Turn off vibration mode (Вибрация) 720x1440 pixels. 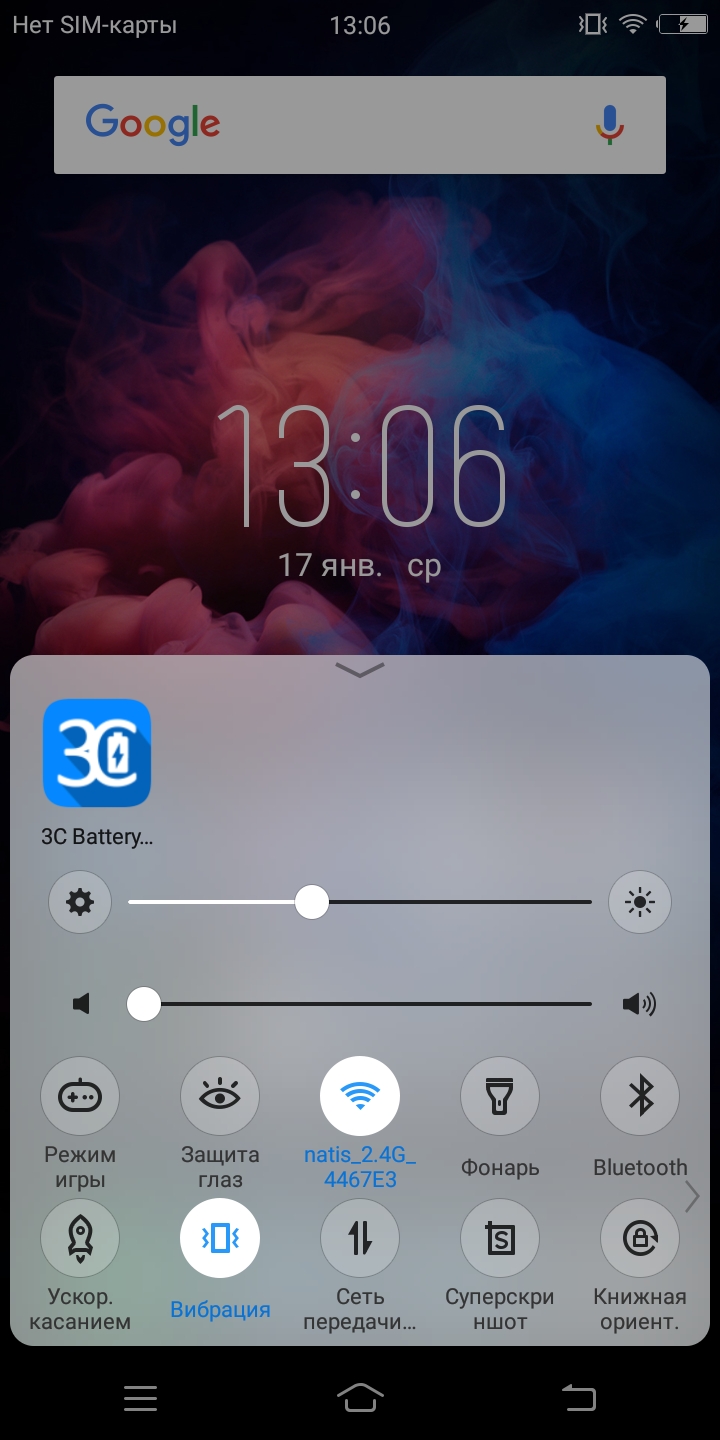[220, 1238]
